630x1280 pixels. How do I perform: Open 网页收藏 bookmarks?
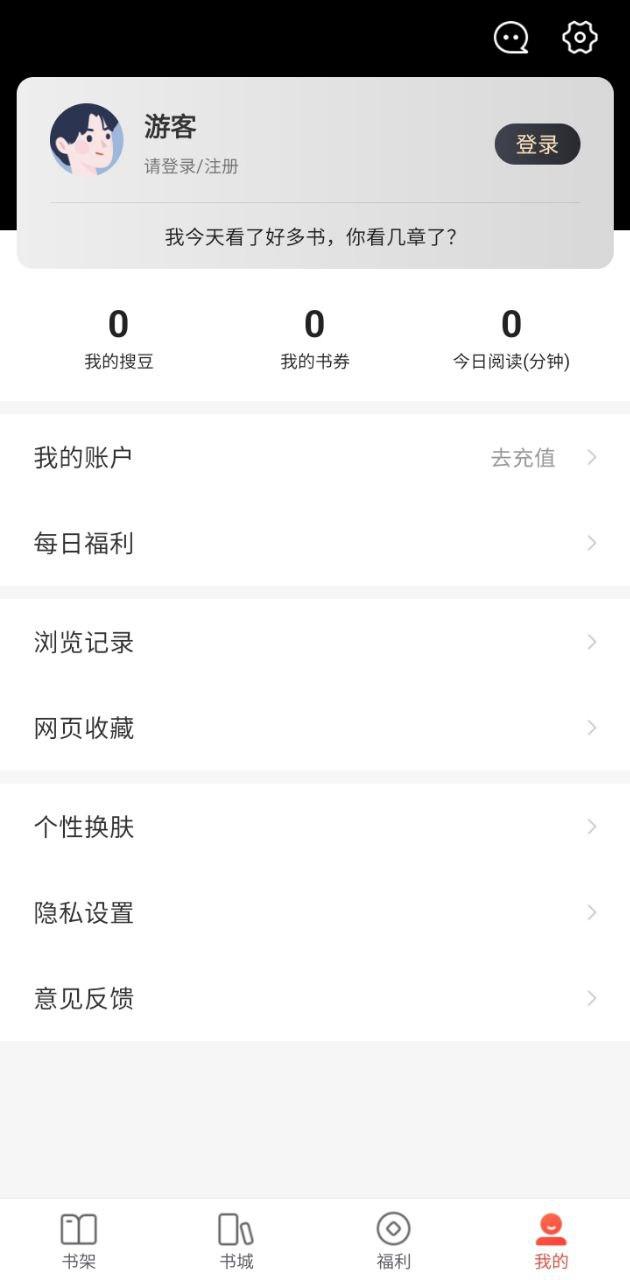[x=315, y=728]
